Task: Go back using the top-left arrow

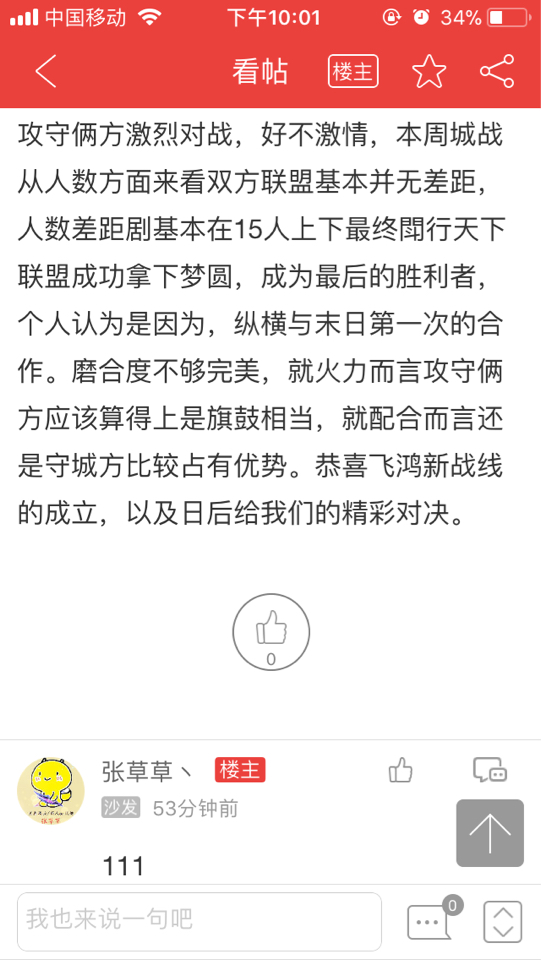Action: click(x=45, y=72)
